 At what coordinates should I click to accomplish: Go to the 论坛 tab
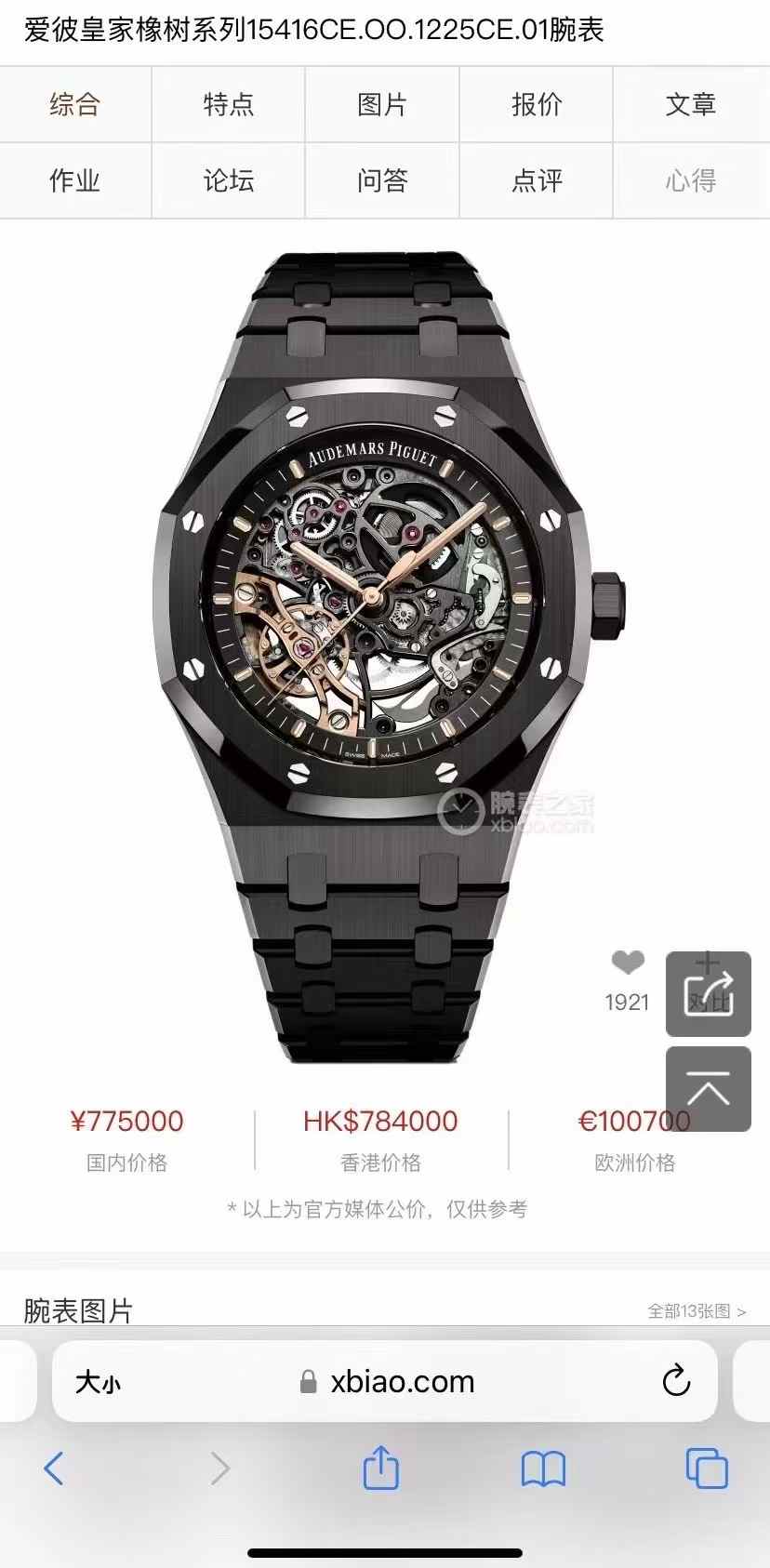[228, 180]
